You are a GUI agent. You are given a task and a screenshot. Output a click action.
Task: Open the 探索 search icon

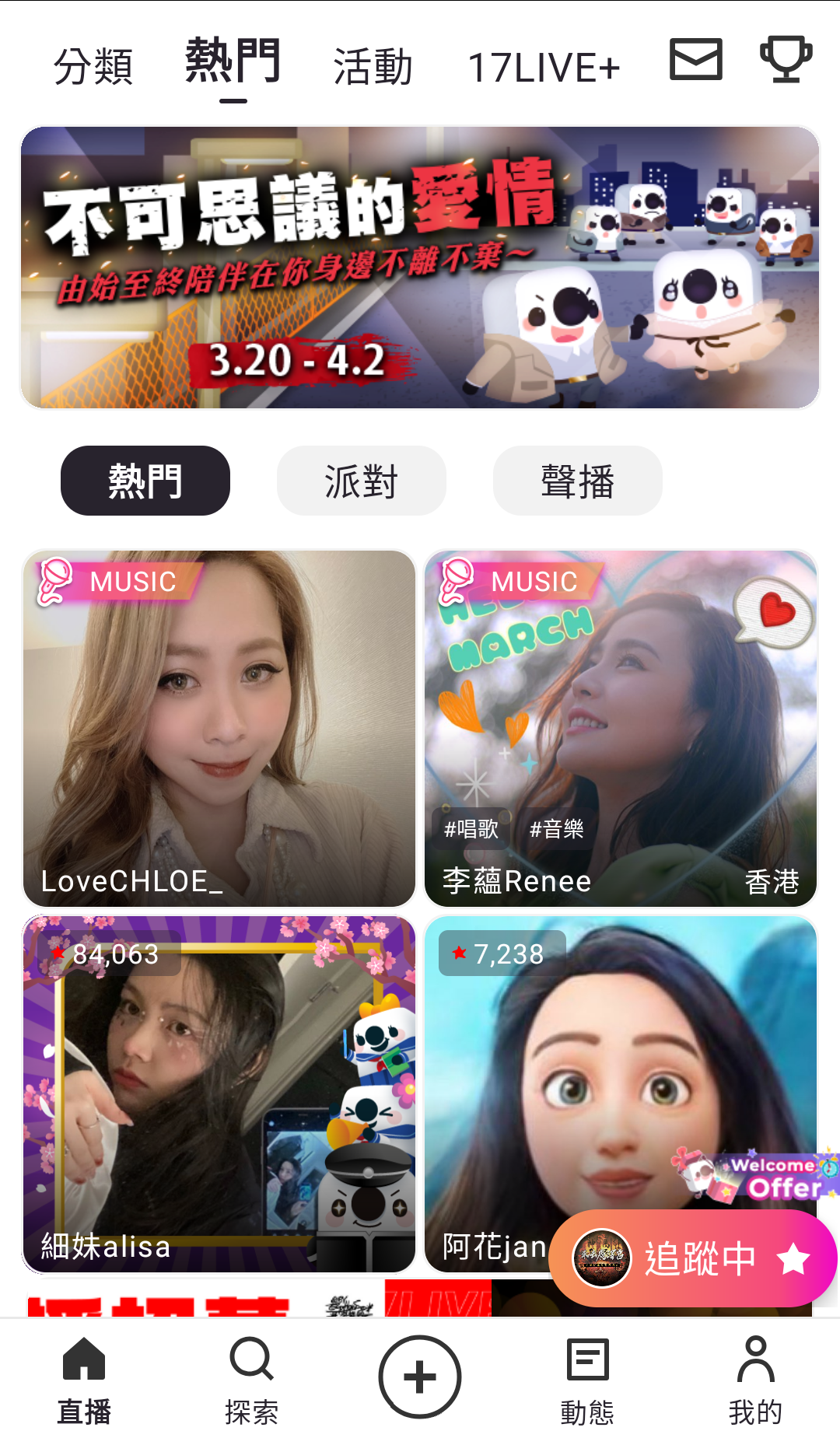pos(251,1373)
